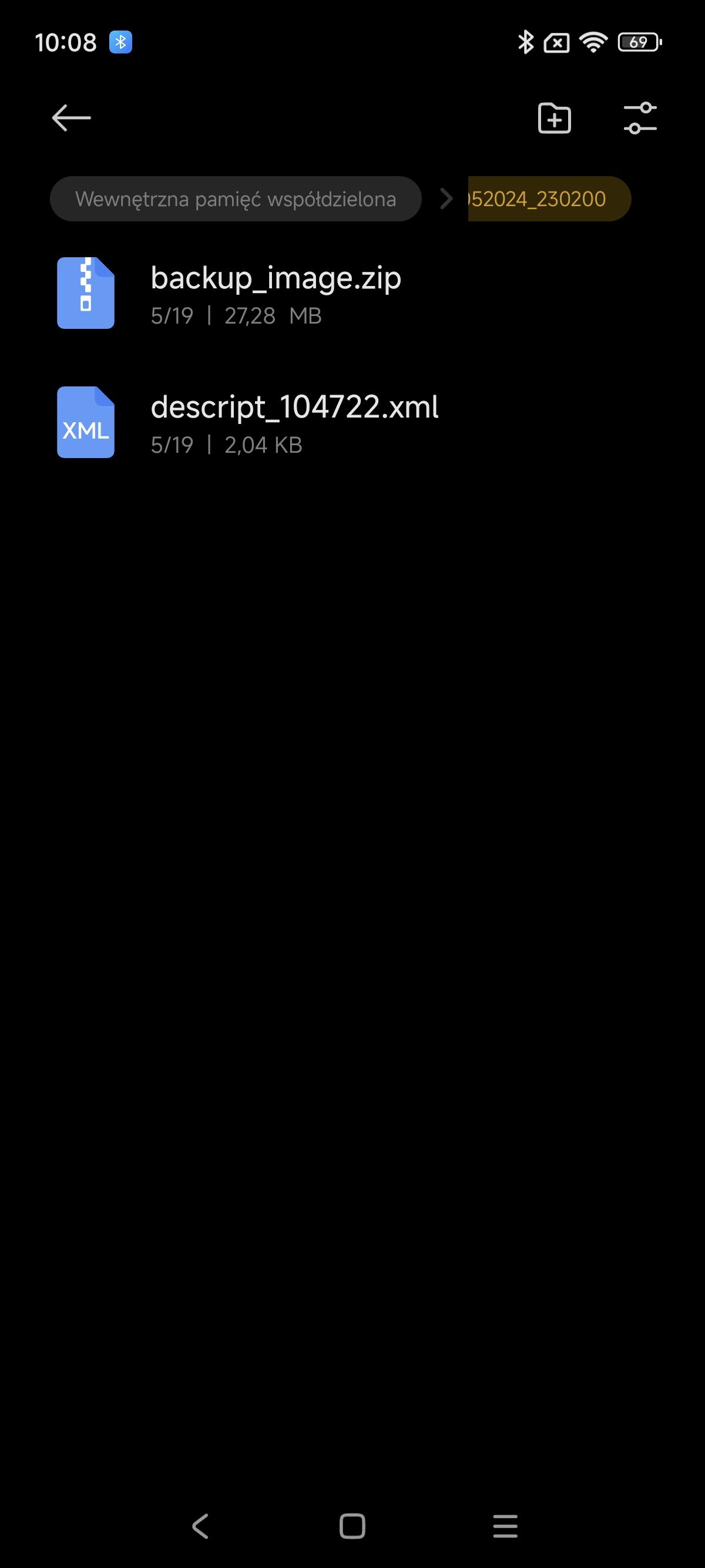This screenshot has height=1568, width=705.
Task: Tap the system home button
Action: pyautogui.click(x=352, y=1526)
